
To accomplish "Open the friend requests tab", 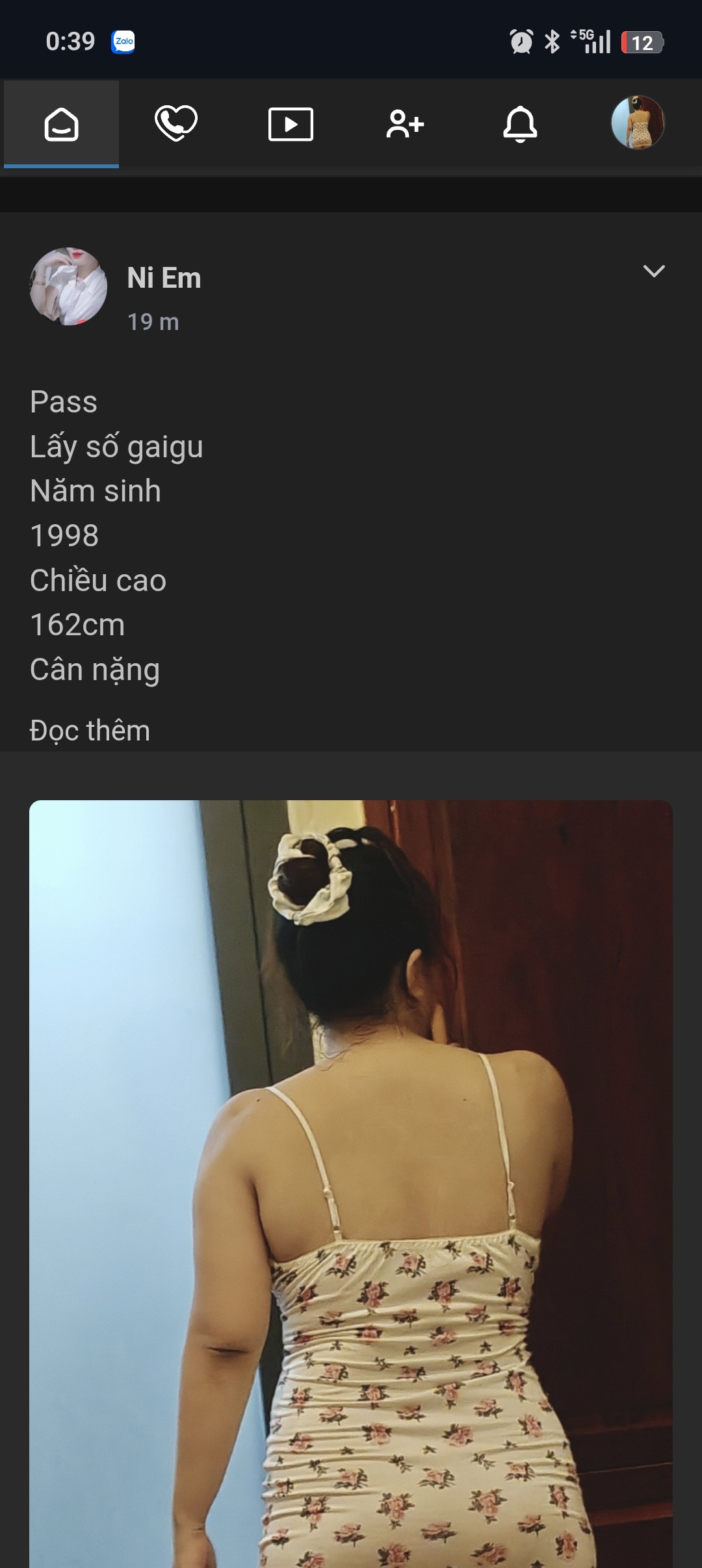I will 405,124.
